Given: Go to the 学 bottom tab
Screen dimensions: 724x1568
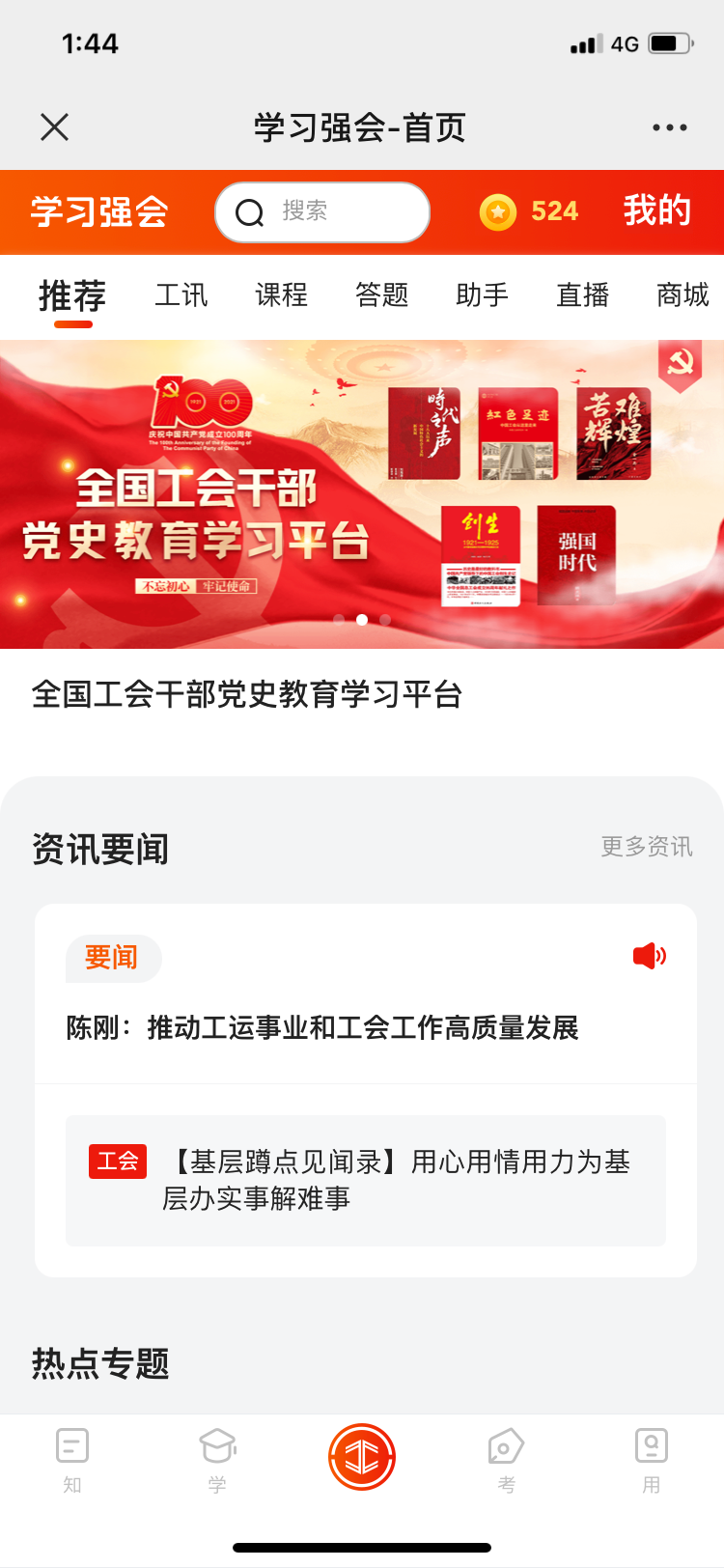Looking at the screenshot, I should (217, 1459).
